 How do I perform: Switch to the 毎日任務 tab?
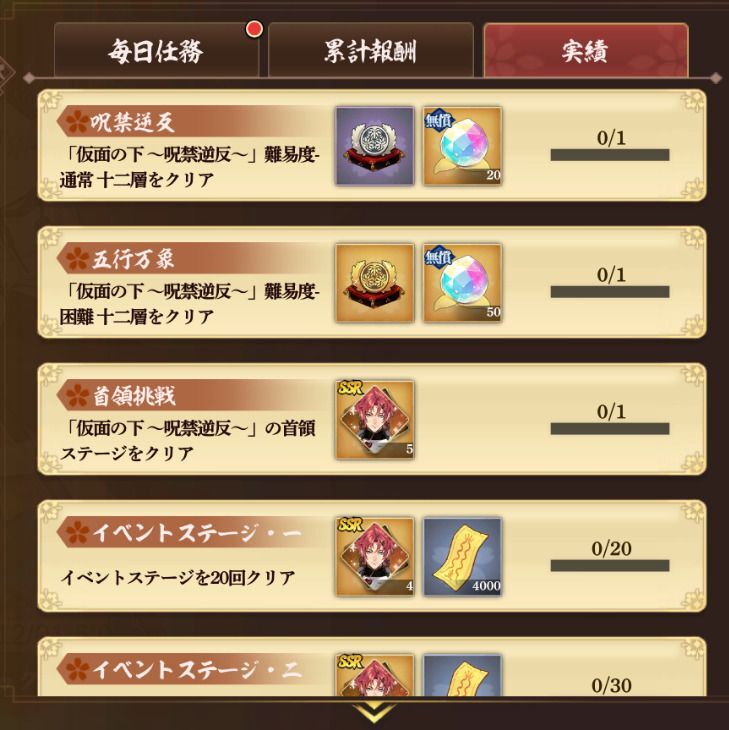[x=155, y=51]
